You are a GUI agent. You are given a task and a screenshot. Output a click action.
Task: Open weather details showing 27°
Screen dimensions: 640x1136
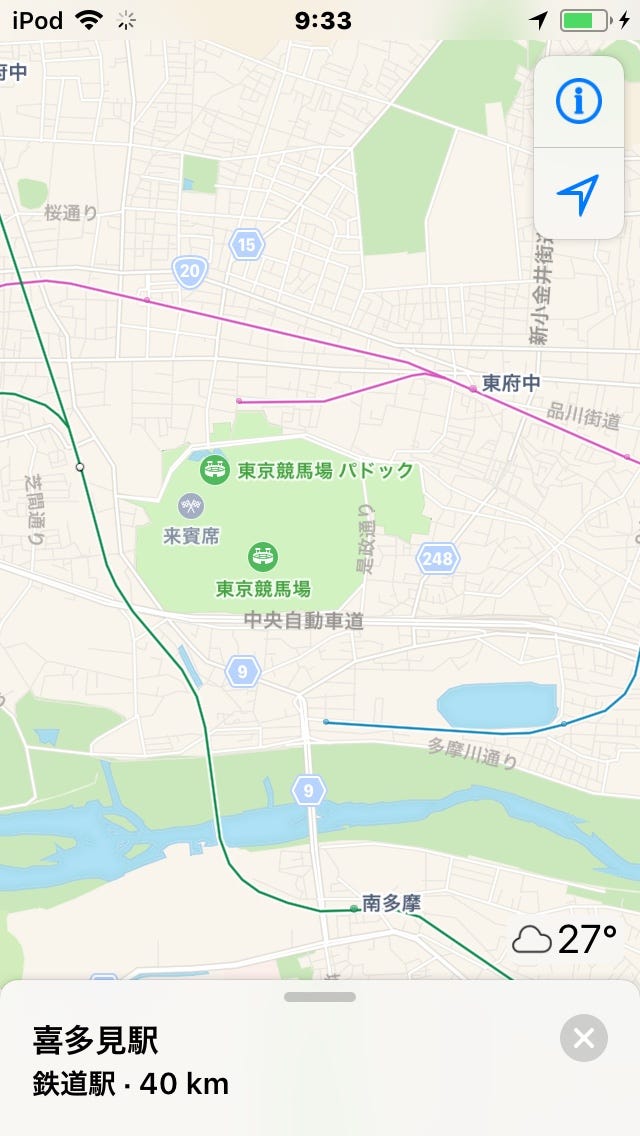click(564, 940)
